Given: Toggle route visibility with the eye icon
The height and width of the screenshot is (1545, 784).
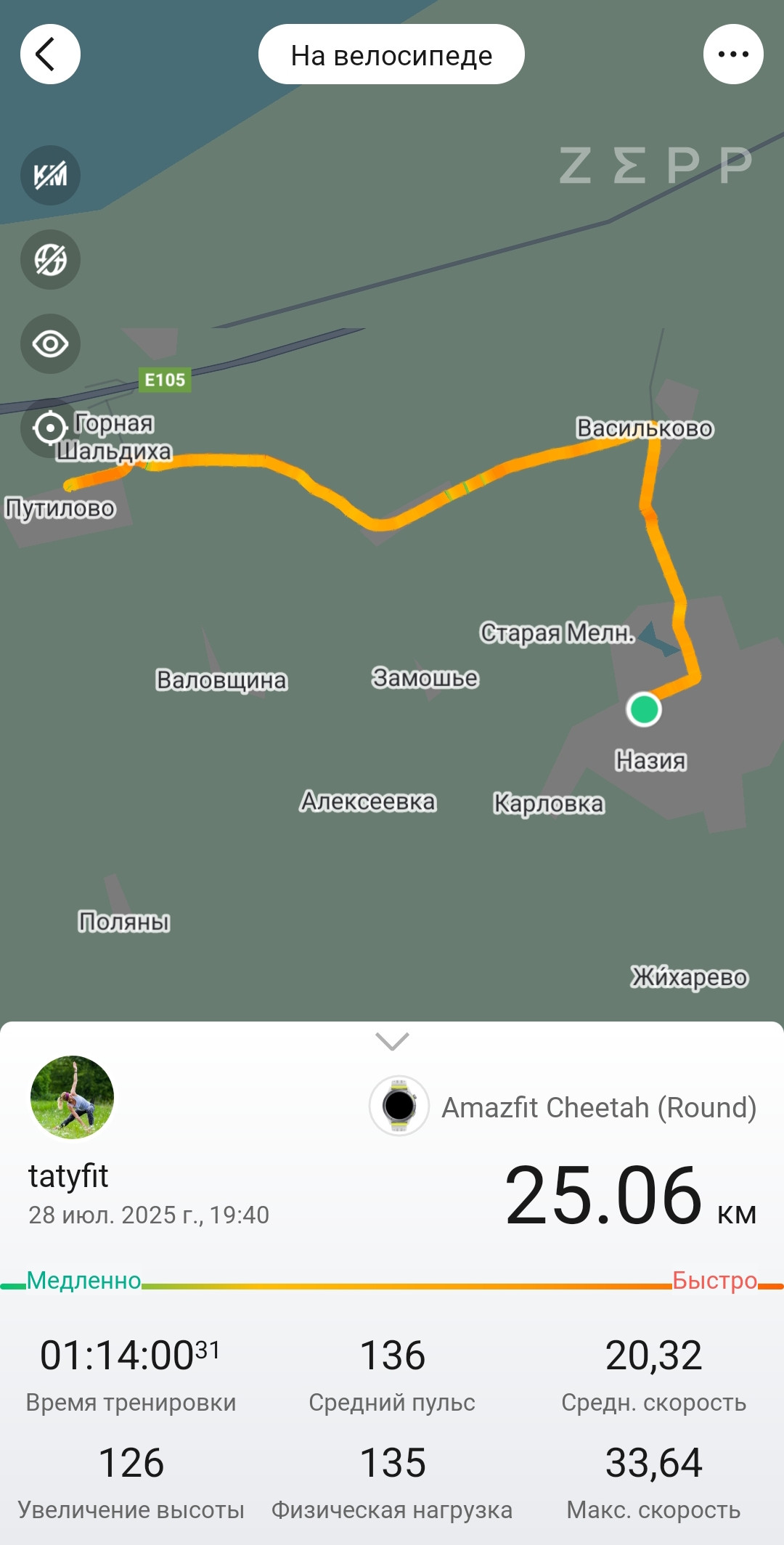Looking at the screenshot, I should 50,343.
